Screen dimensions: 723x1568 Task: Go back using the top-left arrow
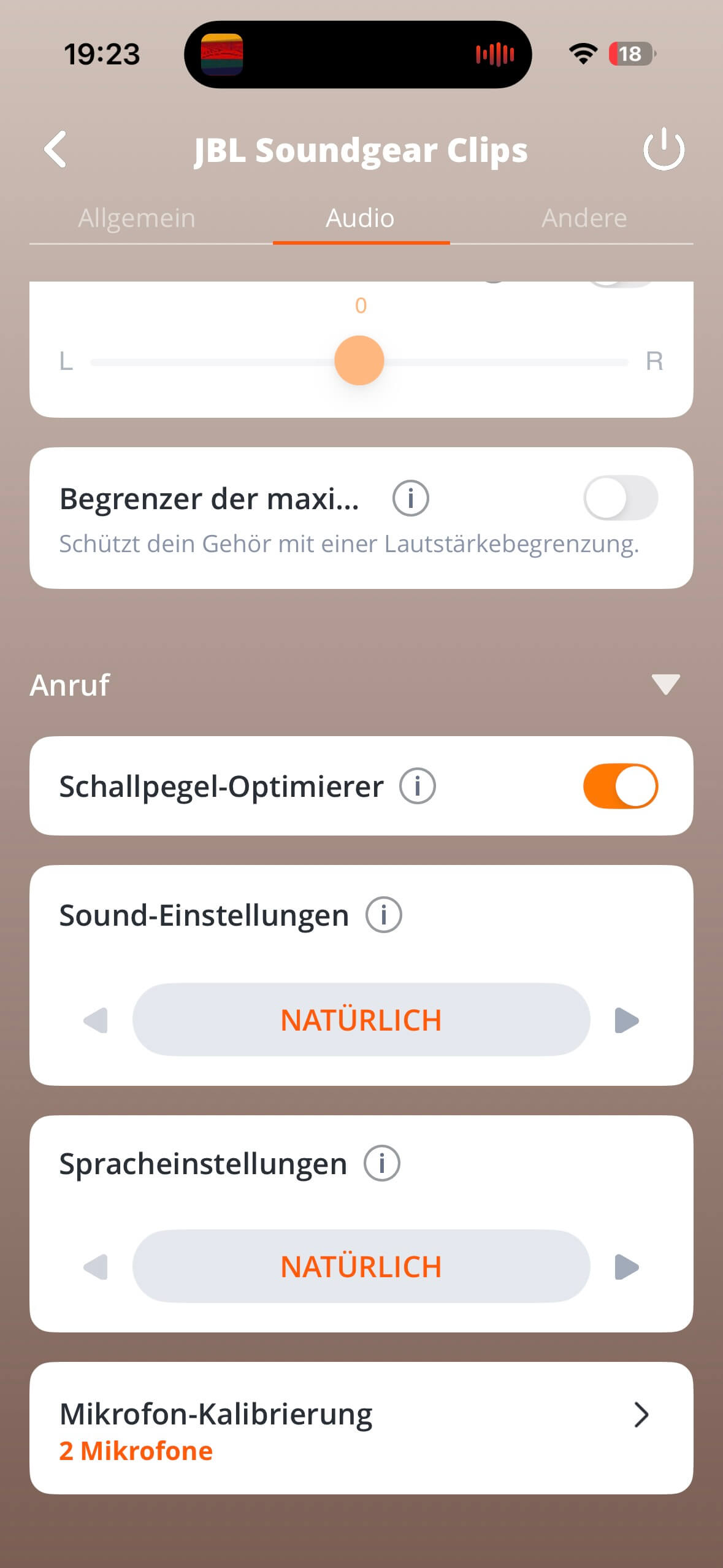coord(56,149)
